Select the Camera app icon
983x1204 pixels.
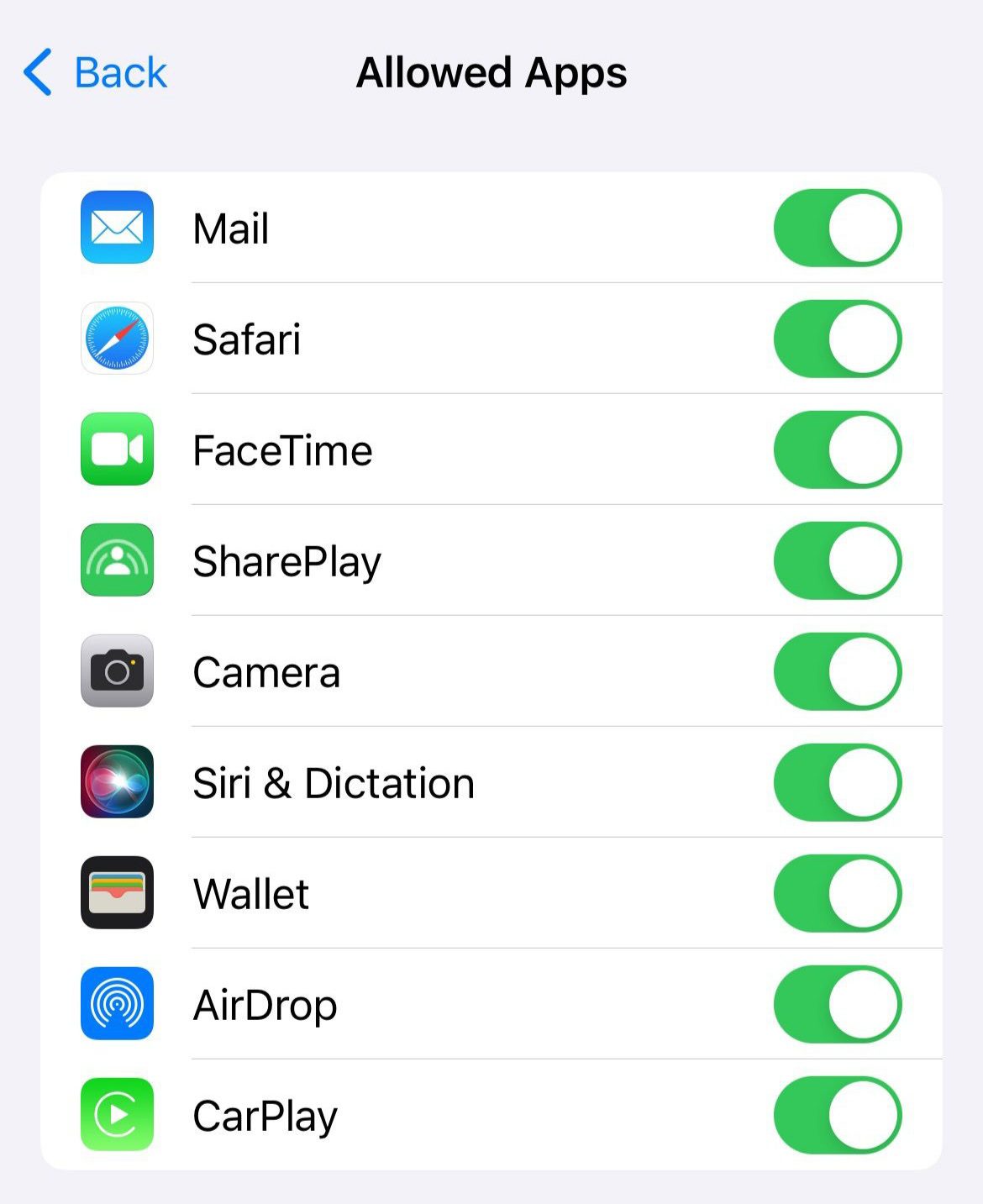pos(117,671)
